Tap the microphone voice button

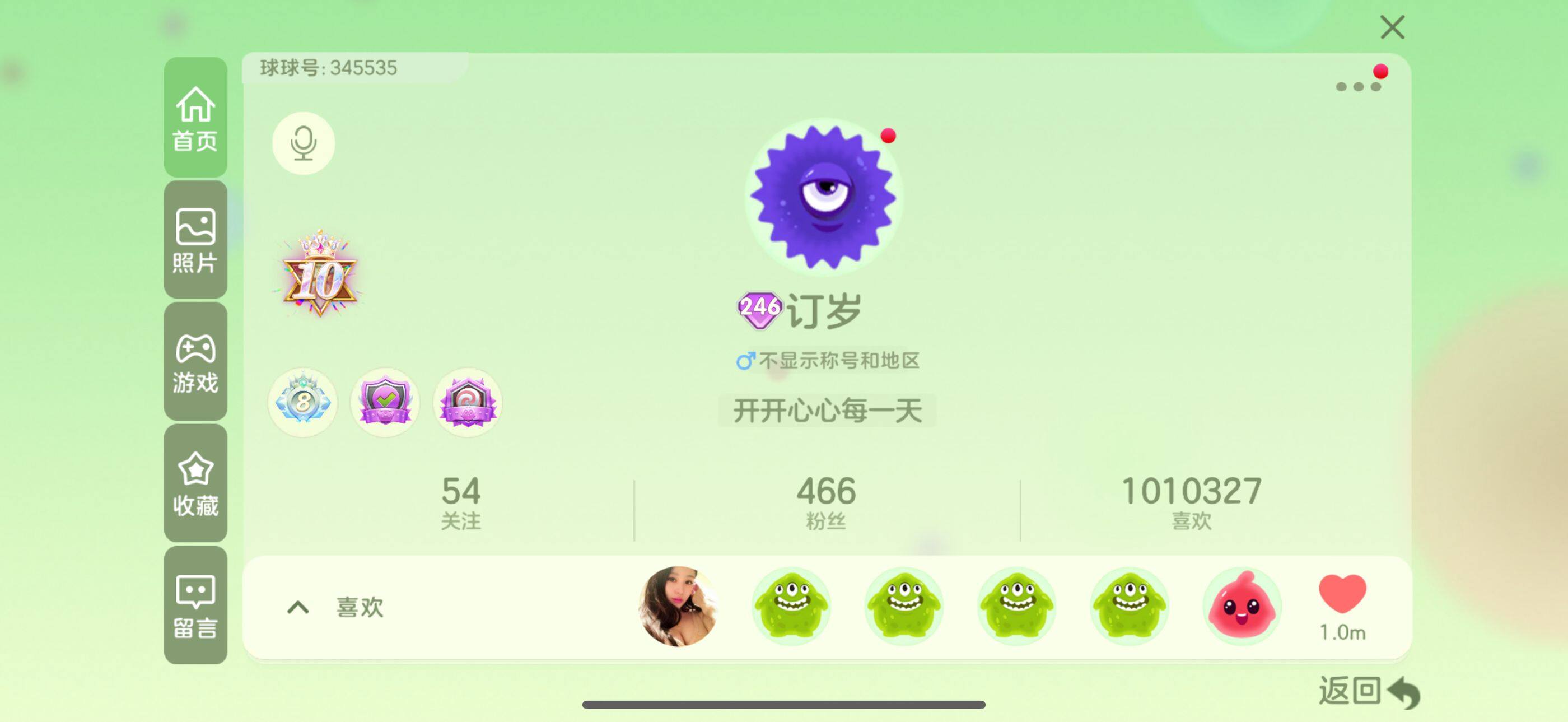tap(303, 143)
